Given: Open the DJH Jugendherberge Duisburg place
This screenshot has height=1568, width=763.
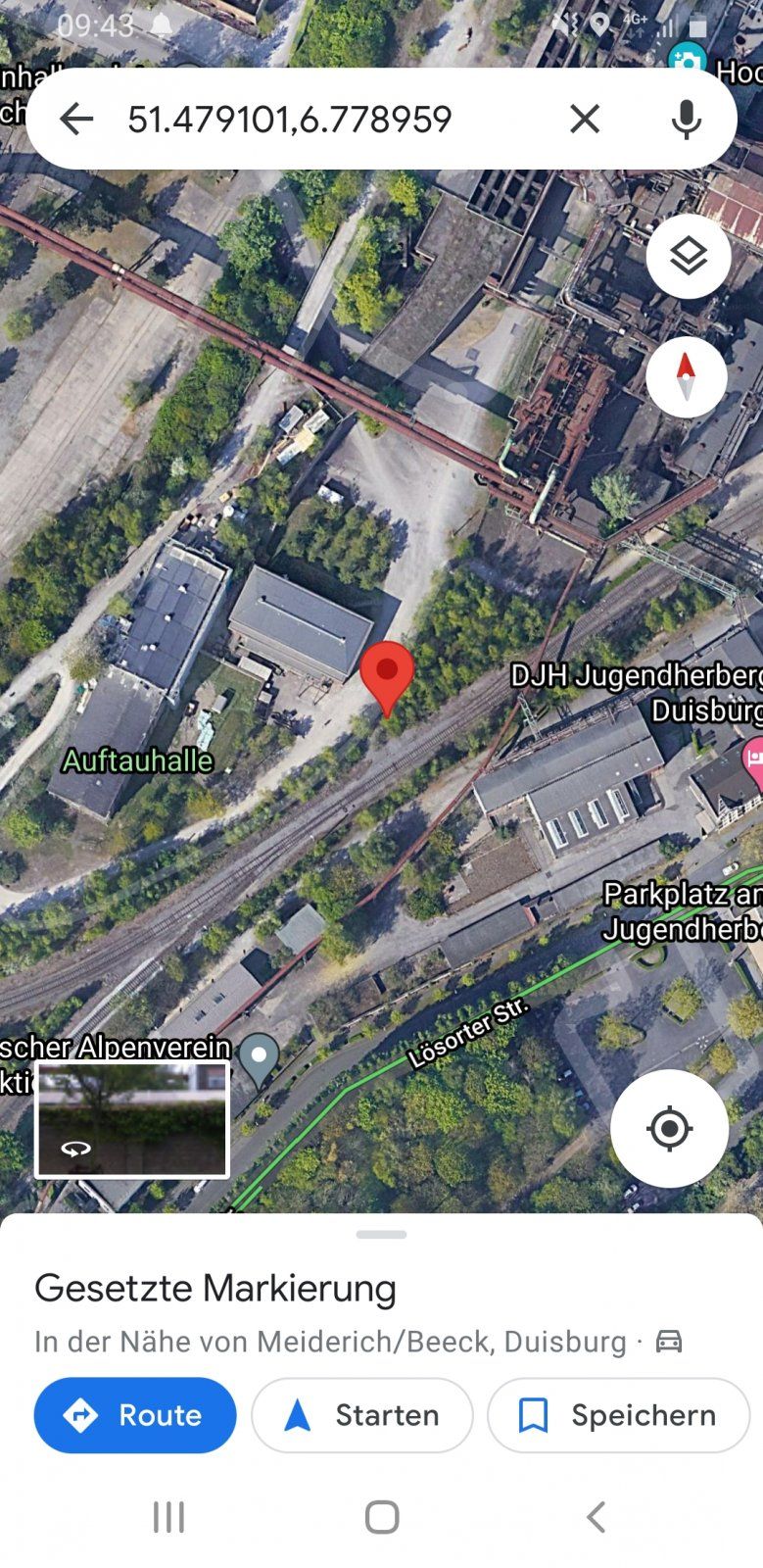Looking at the screenshot, I should (x=637, y=692).
